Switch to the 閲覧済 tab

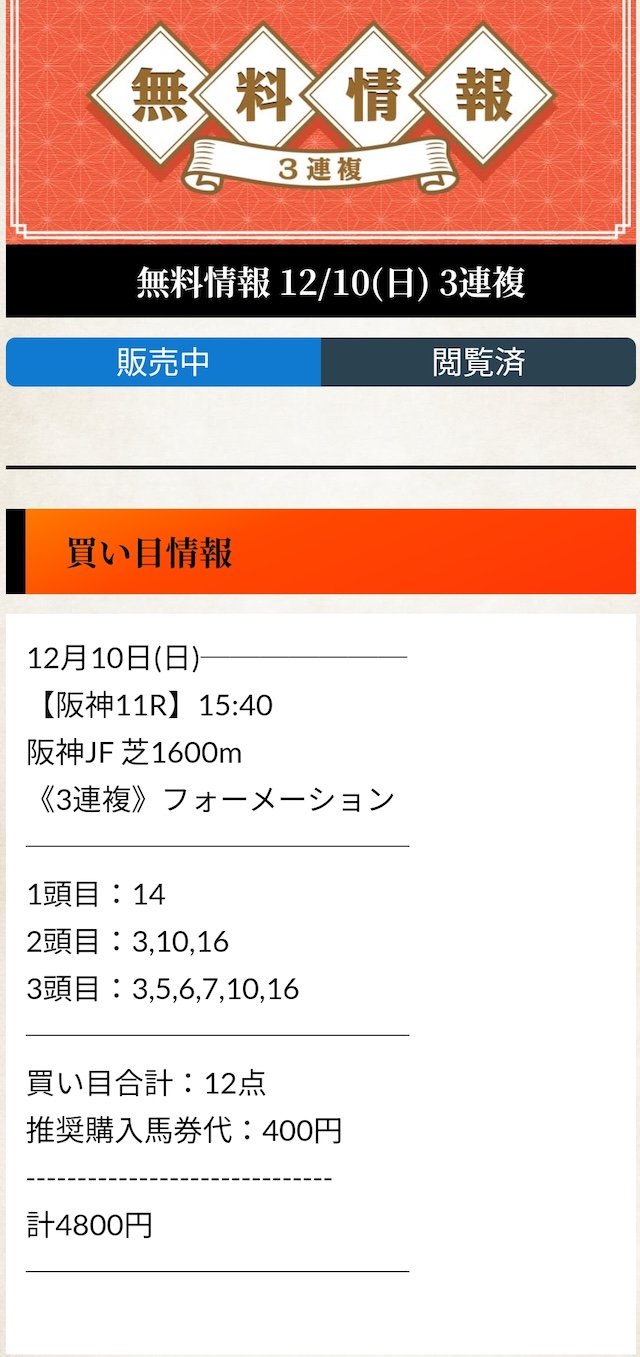click(x=478, y=362)
